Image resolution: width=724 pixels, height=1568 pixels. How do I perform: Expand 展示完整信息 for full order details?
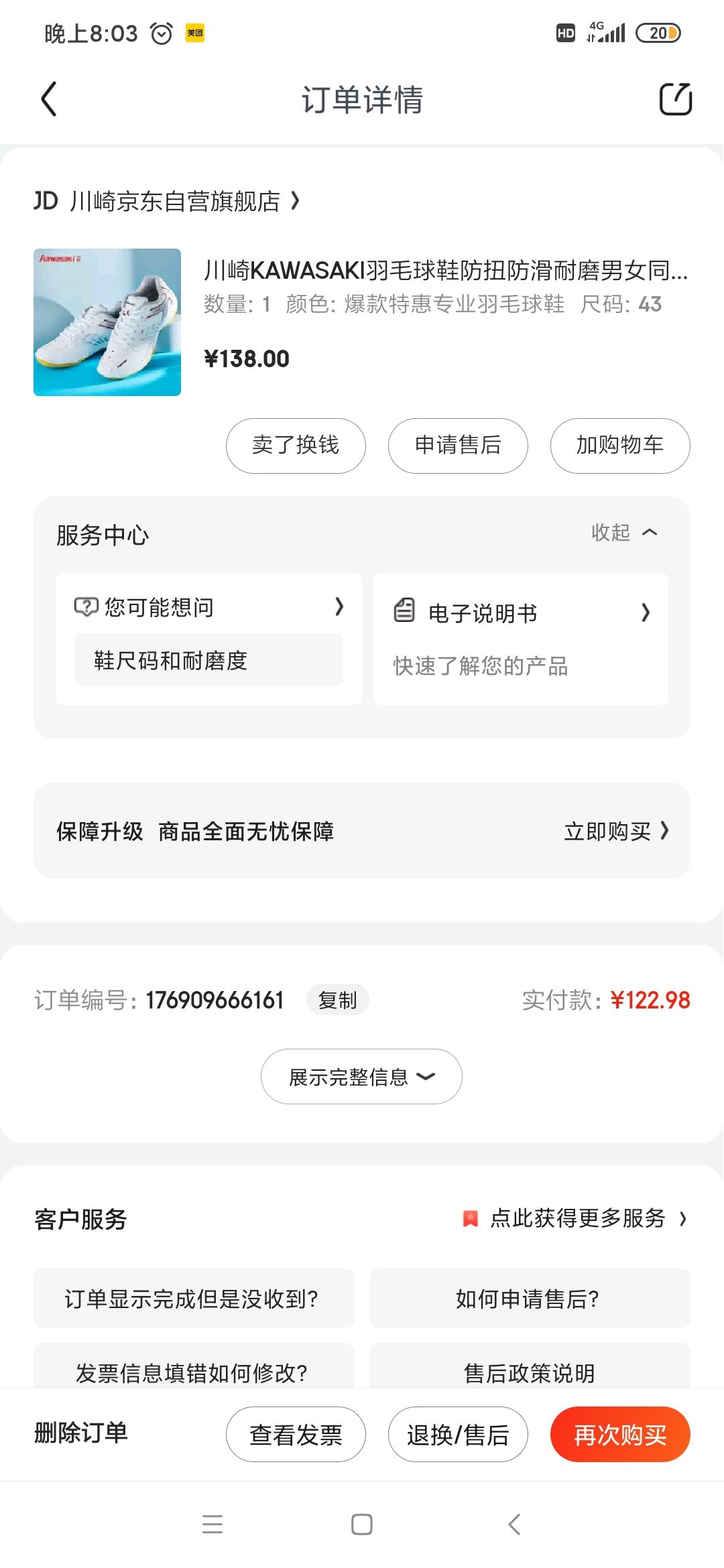tap(361, 1077)
